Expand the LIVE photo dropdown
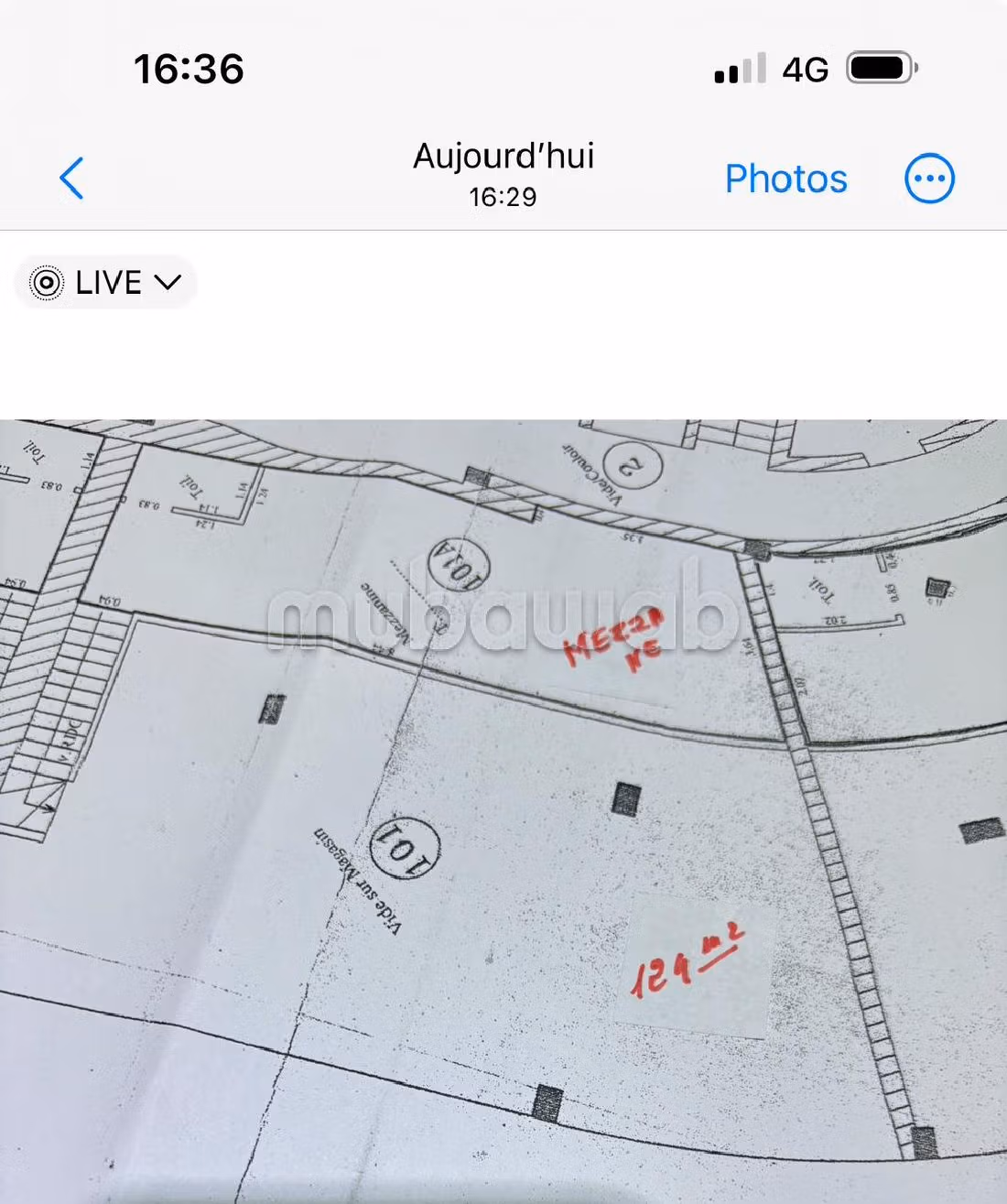Screen dimensions: 1007x1204 point(106,282)
